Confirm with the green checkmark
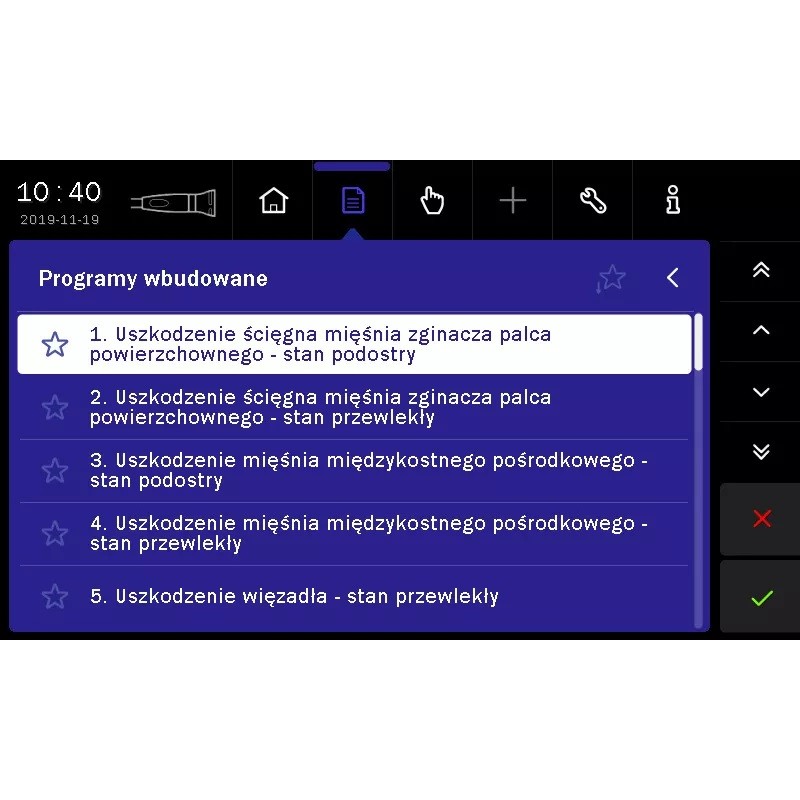Viewport: 800px width, 800px height. click(x=761, y=598)
